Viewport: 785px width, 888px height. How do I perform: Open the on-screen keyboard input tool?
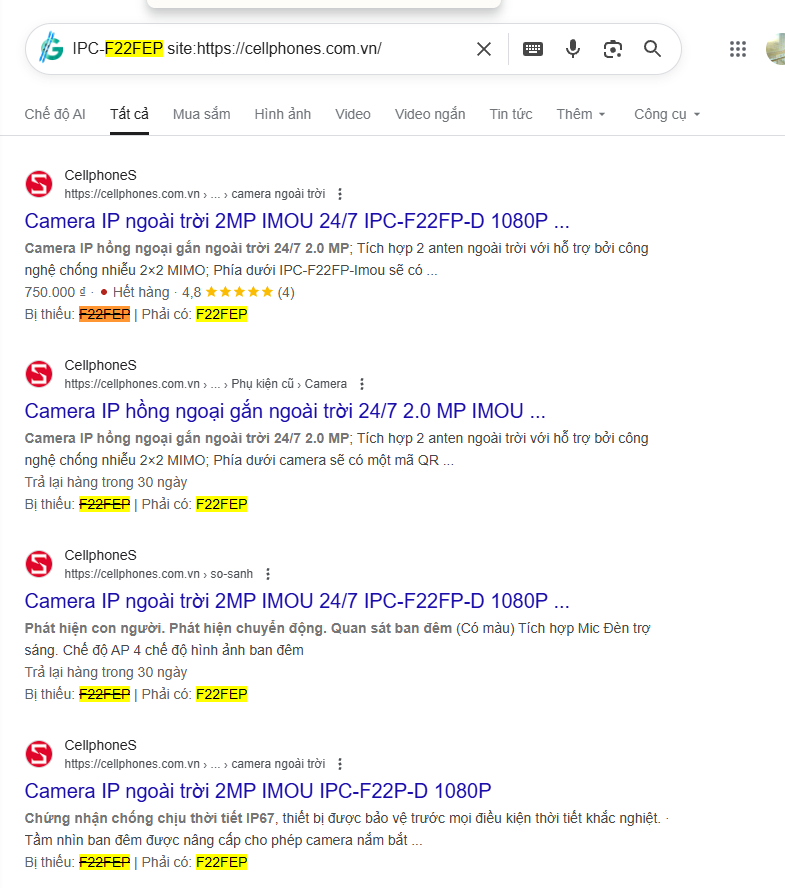click(x=533, y=49)
